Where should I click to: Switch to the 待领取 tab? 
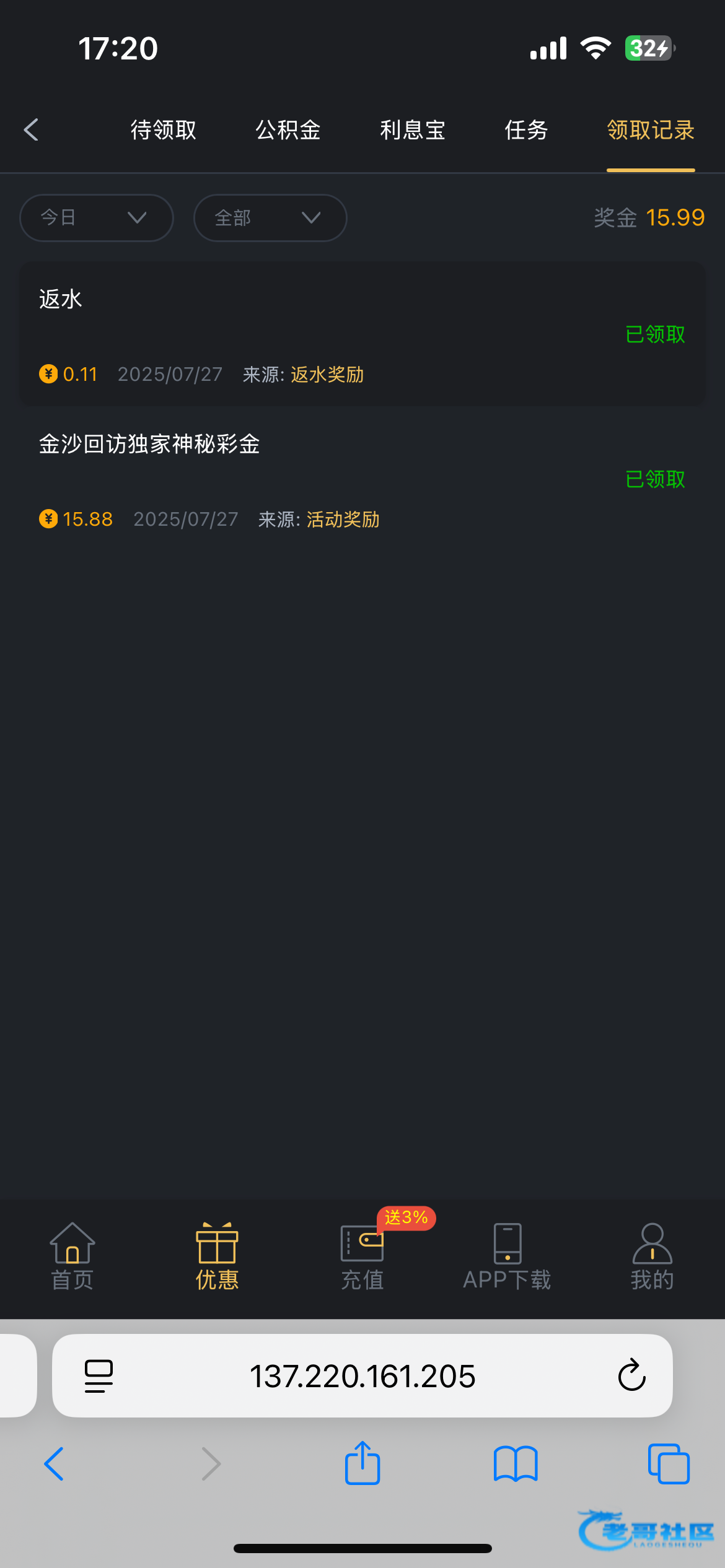(x=164, y=130)
